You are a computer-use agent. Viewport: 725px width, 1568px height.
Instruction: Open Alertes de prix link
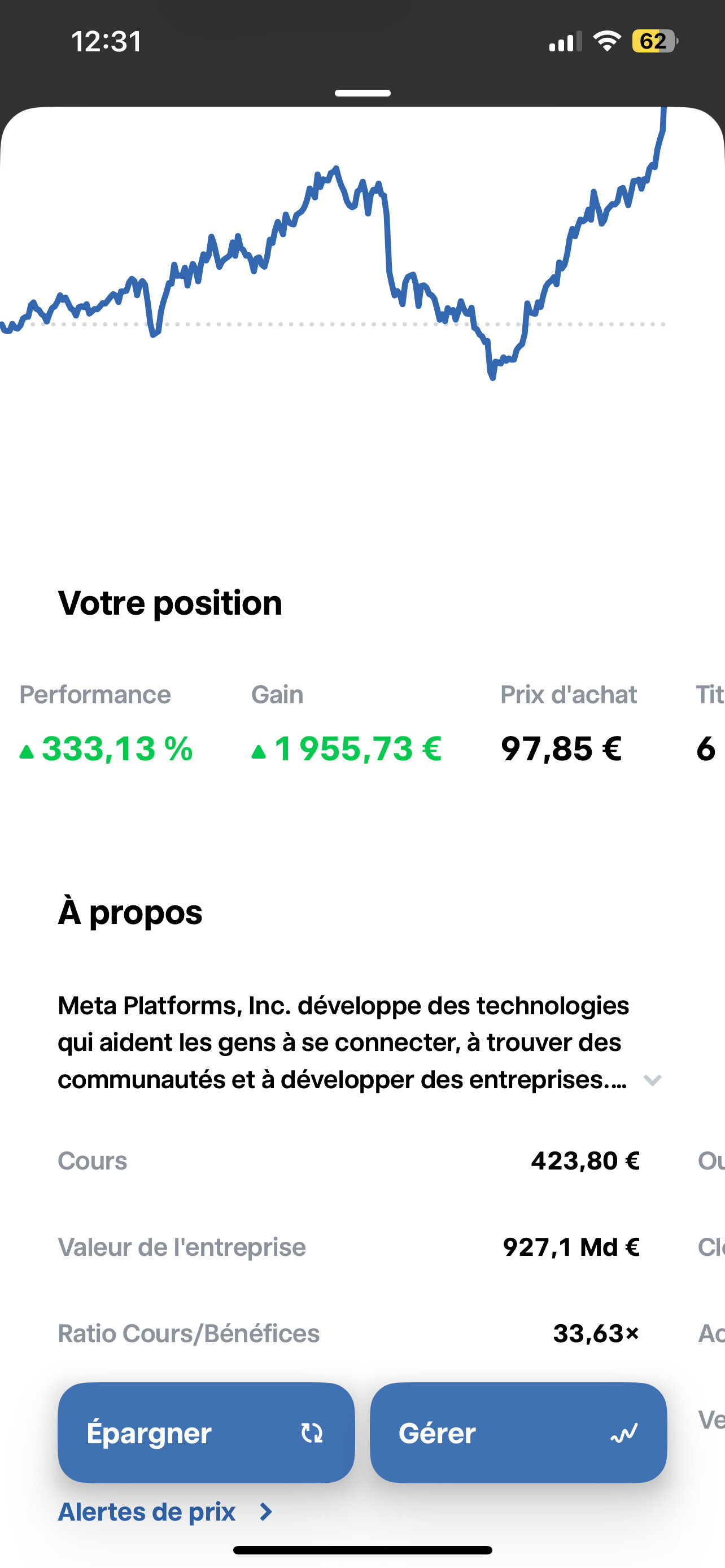[x=165, y=1512]
